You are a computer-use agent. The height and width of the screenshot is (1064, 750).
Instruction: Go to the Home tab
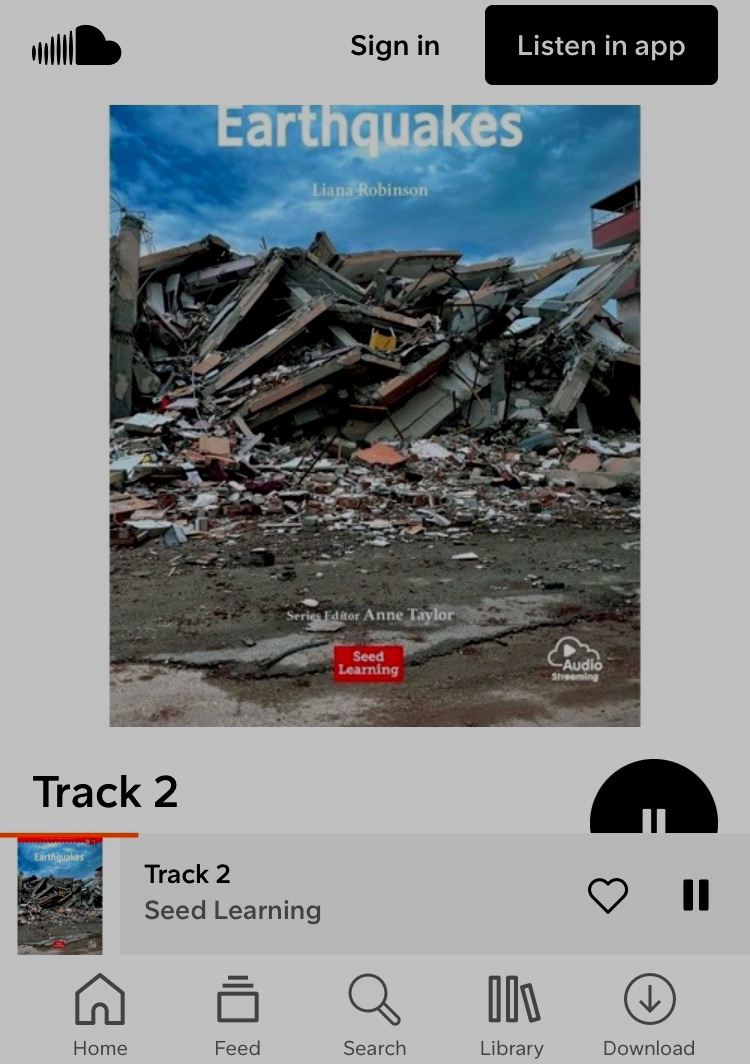[100, 1015]
